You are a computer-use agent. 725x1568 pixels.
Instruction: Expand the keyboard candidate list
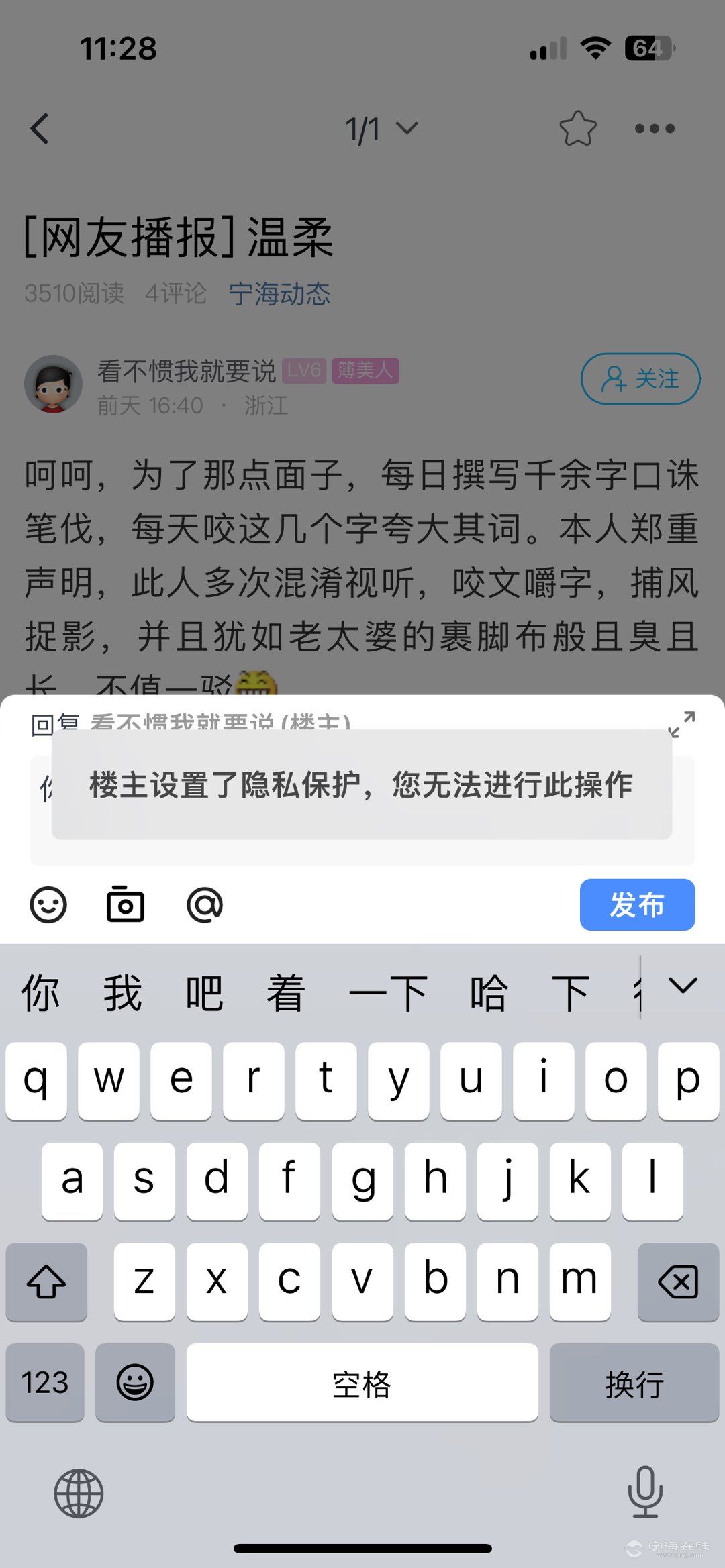click(683, 986)
